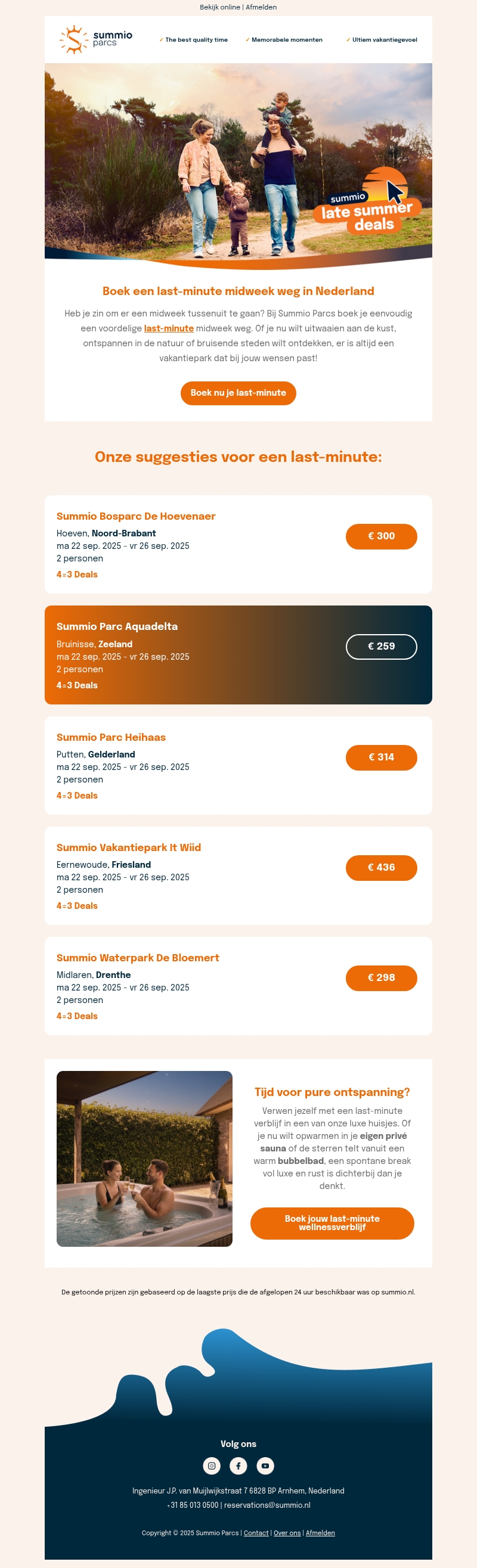Choose the € 314 Parc Heihaas offer

382,757
